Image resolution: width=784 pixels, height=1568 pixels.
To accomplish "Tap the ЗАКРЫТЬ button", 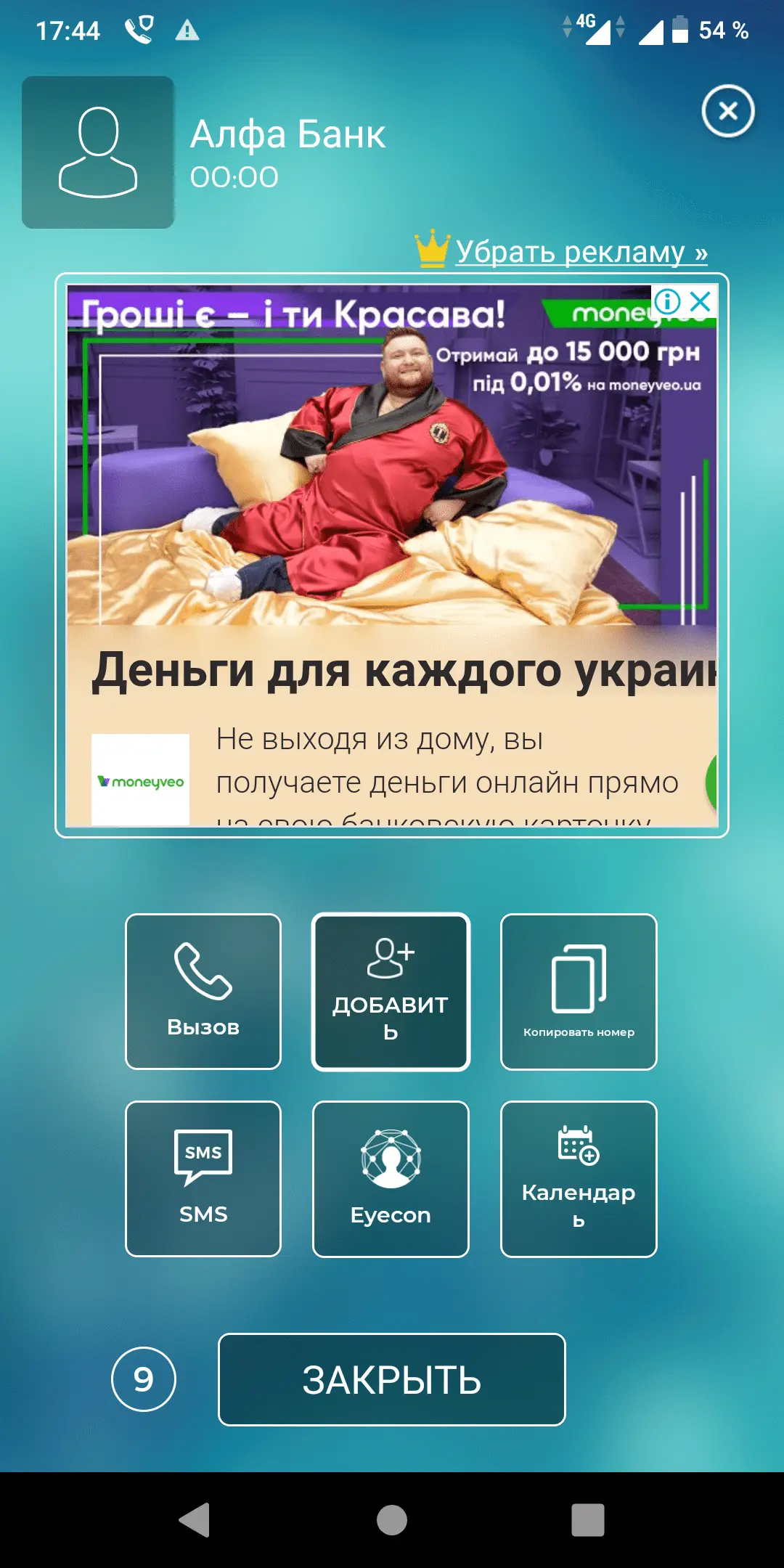I will pos(392,1379).
